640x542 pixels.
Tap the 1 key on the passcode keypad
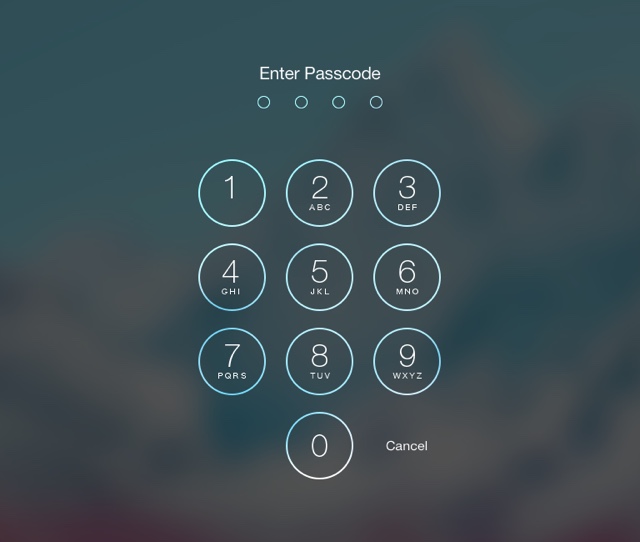click(232, 192)
